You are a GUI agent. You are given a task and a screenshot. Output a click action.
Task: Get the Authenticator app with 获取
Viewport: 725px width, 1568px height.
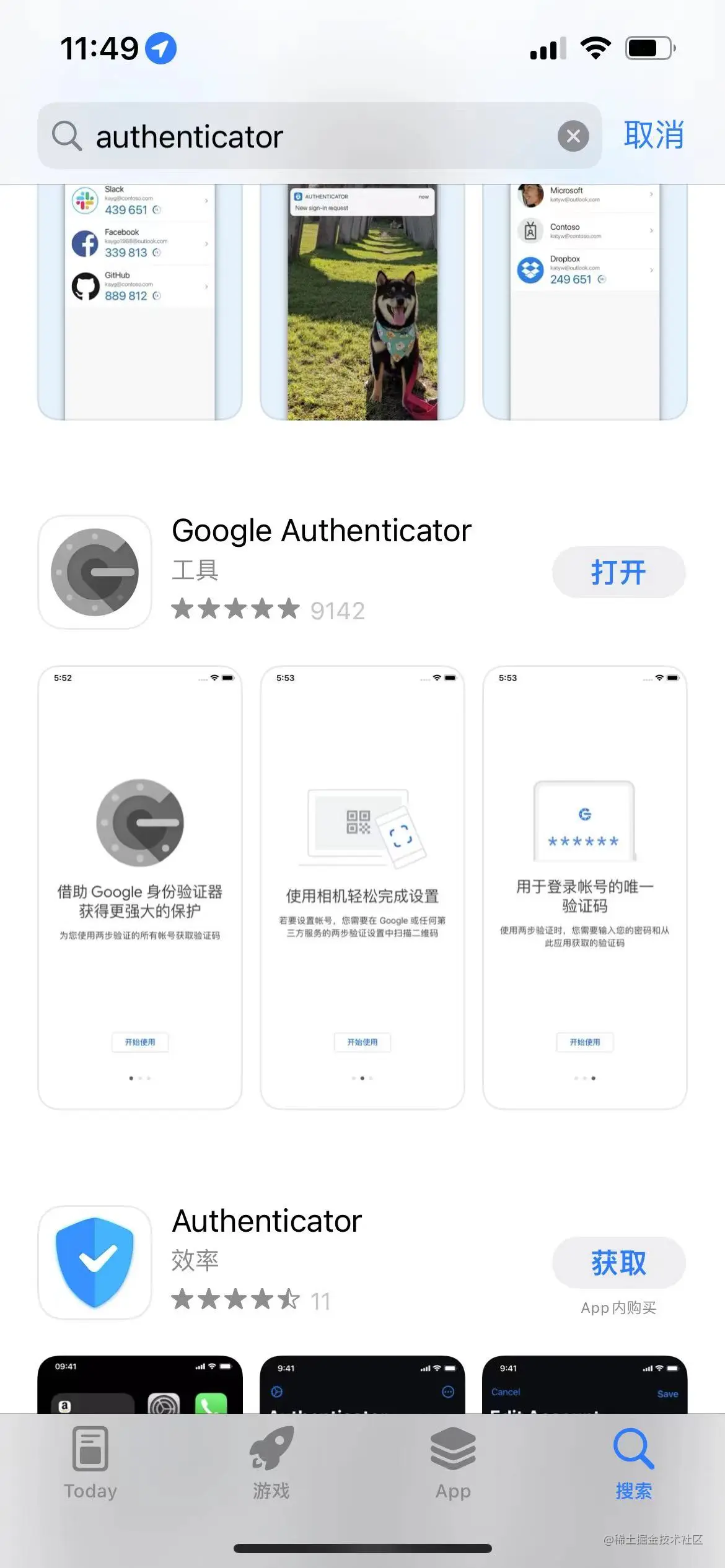618,1263
